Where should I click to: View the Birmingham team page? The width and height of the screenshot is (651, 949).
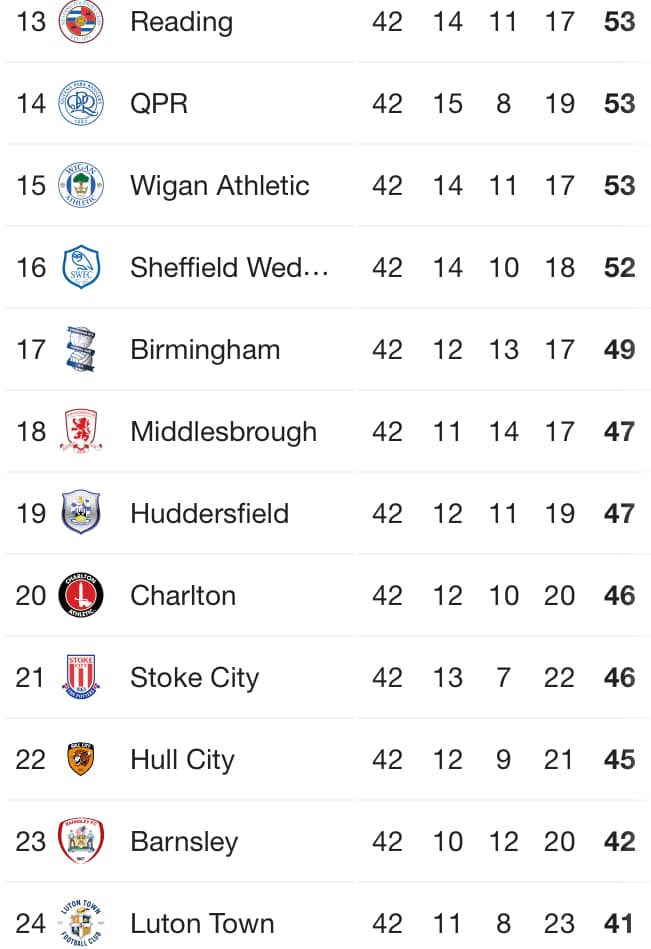tap(205, 350)
